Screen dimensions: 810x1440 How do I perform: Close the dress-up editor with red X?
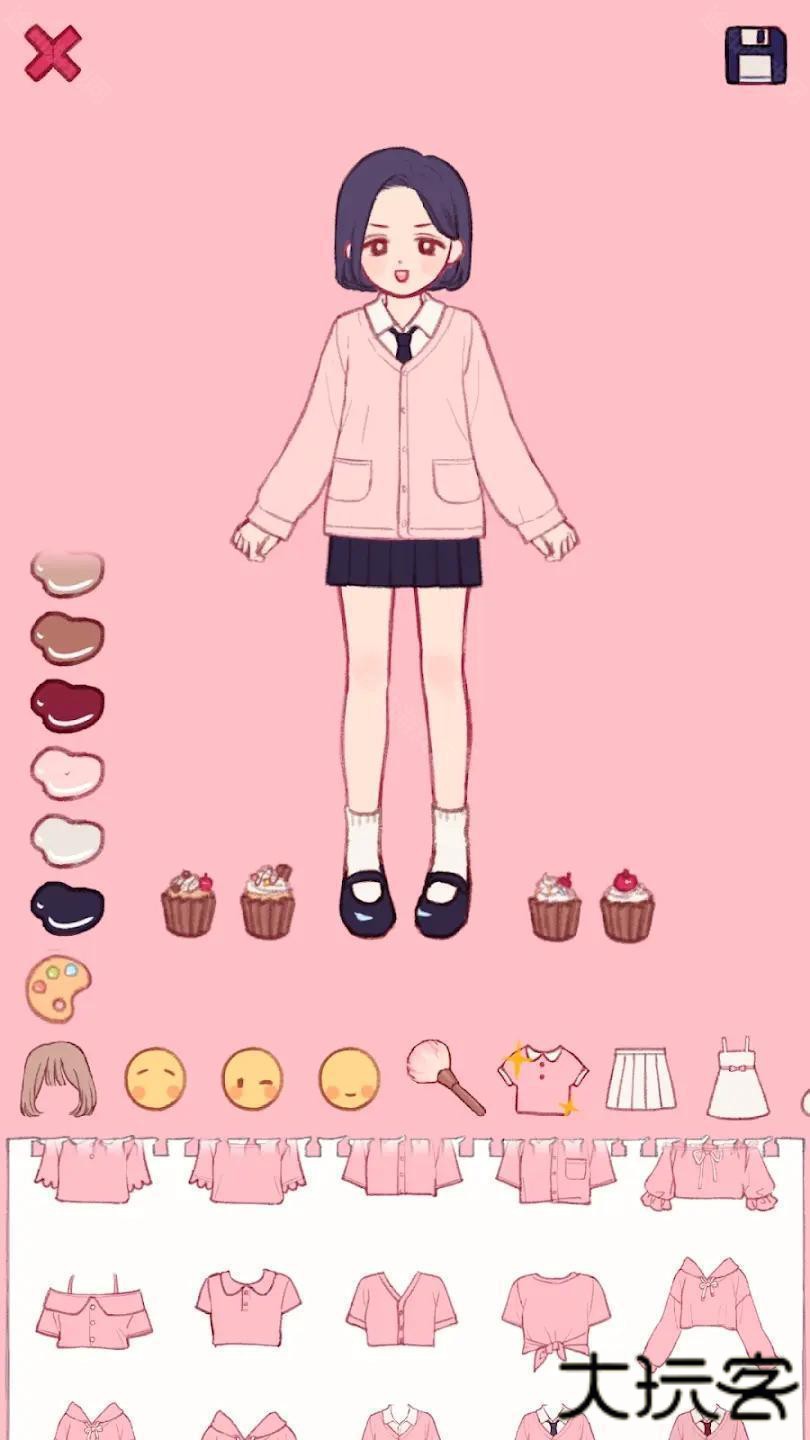tap(52, 53)
